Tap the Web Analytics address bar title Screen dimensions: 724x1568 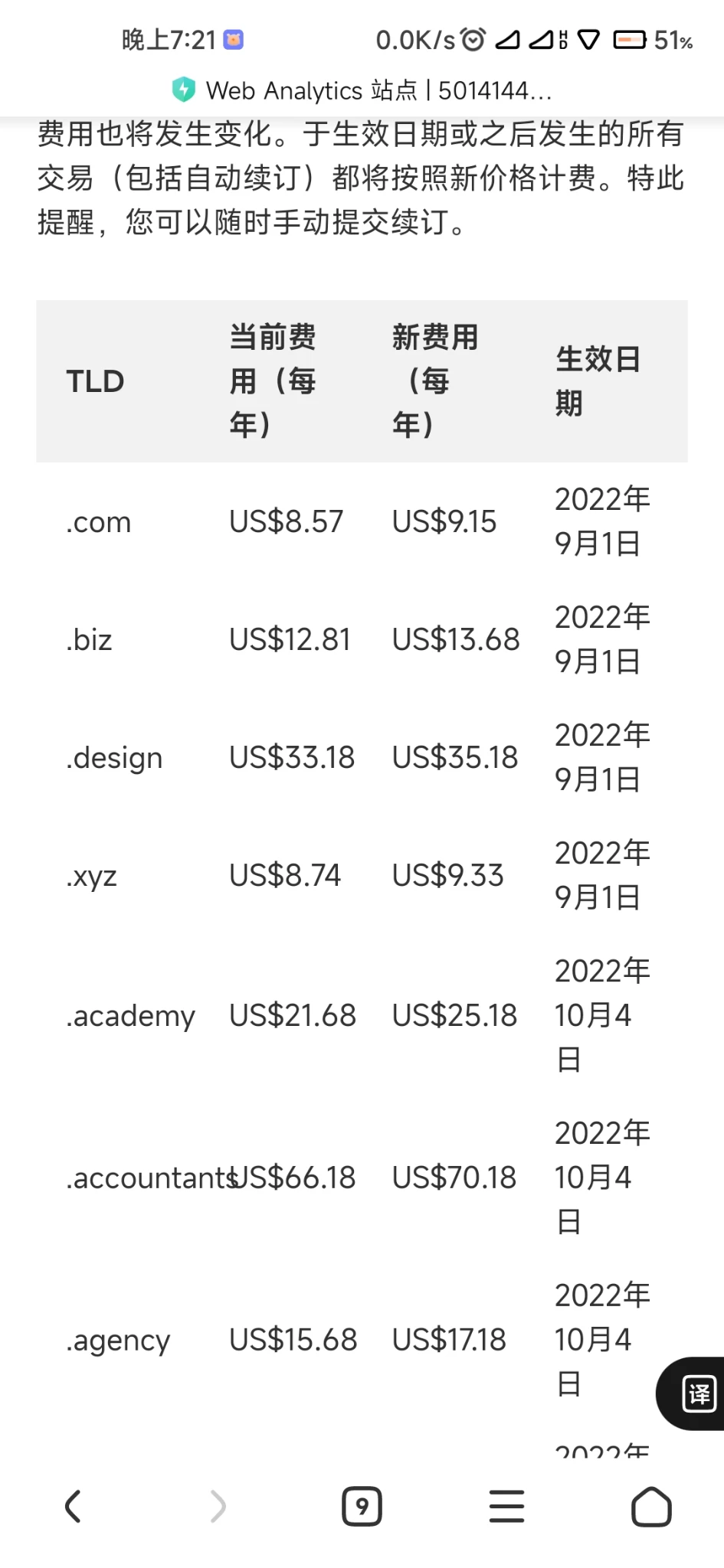[x=378, y=90]
